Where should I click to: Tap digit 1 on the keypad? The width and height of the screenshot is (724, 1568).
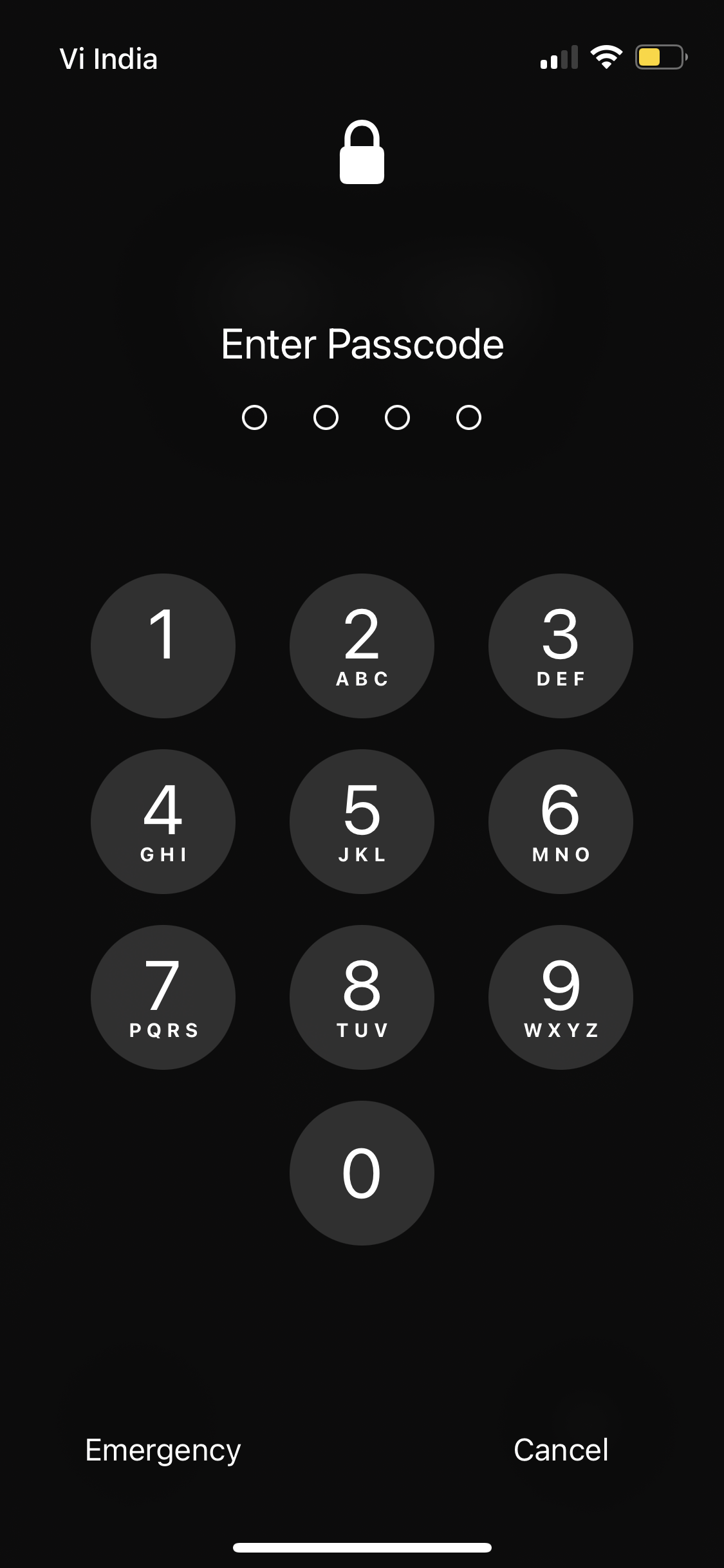[163, 646]
